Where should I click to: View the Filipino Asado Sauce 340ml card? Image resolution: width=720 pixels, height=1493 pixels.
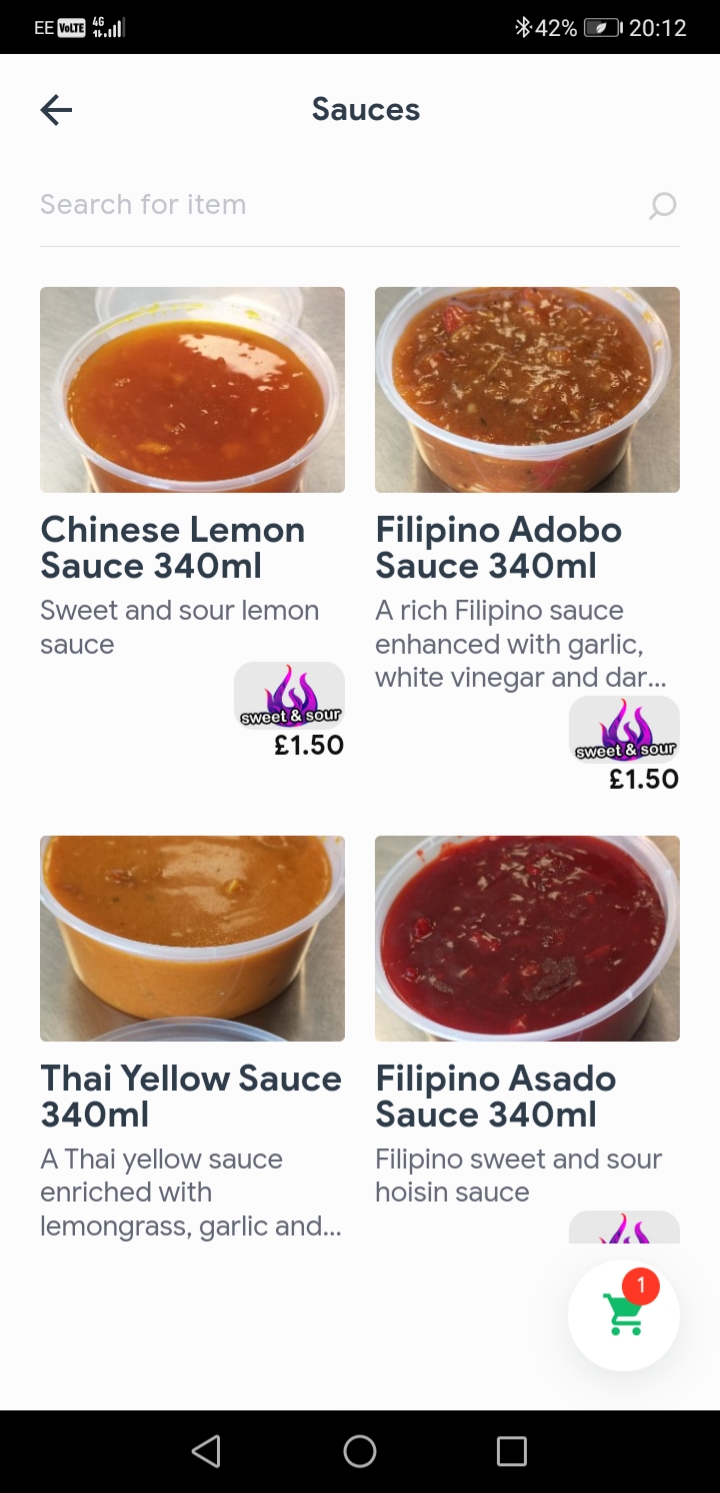[x=527, y=1039]
